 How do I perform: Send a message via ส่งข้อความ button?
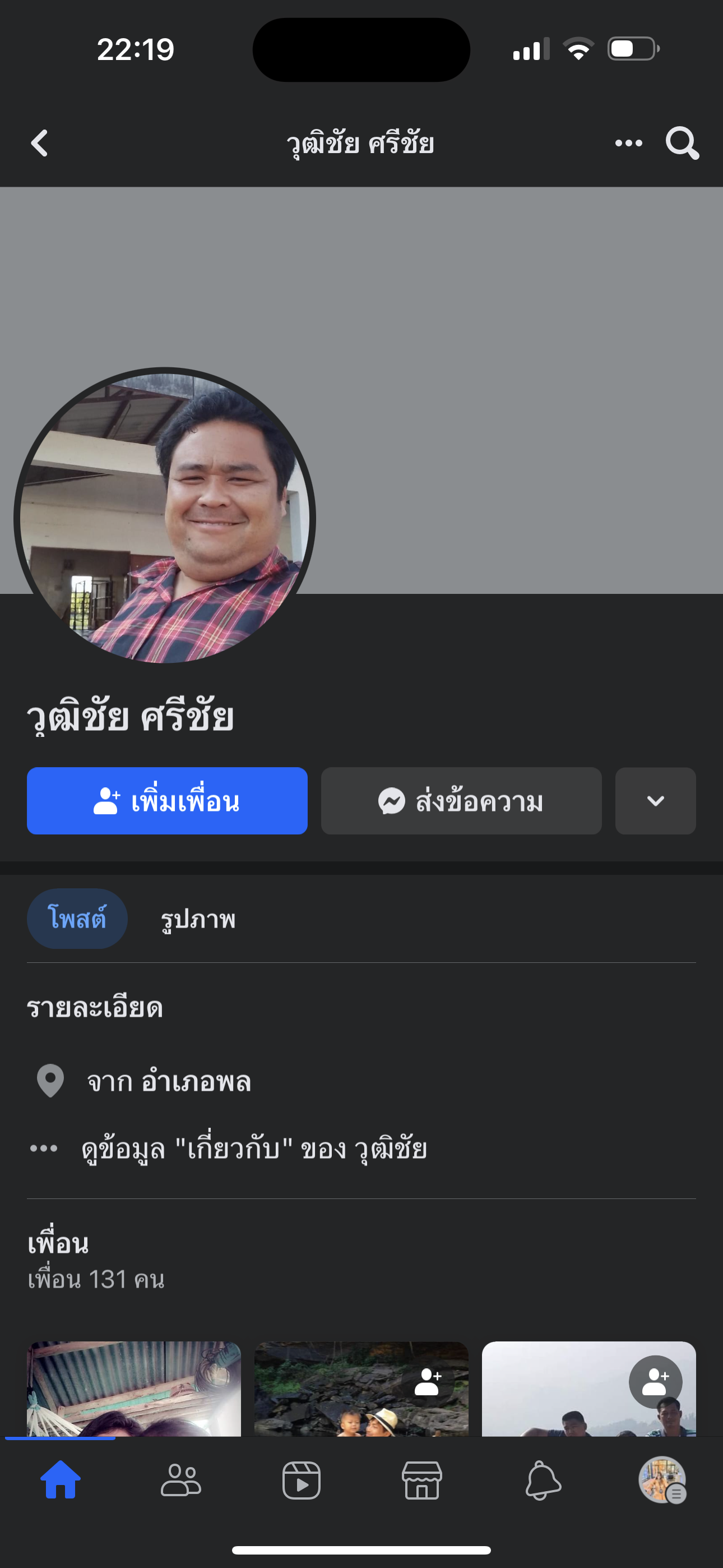point(461,800)
